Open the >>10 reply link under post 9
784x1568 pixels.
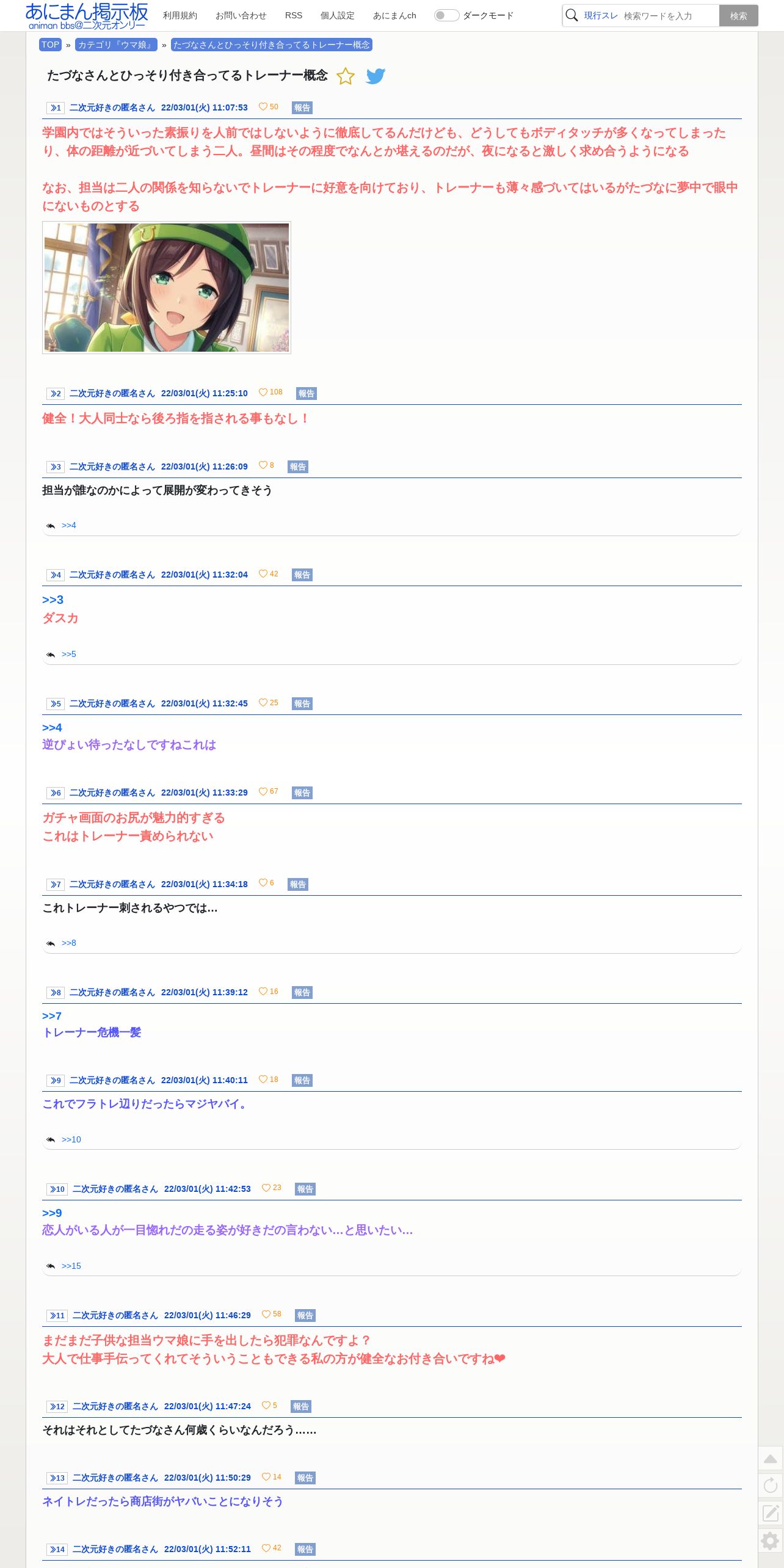tap(71, 1139)
